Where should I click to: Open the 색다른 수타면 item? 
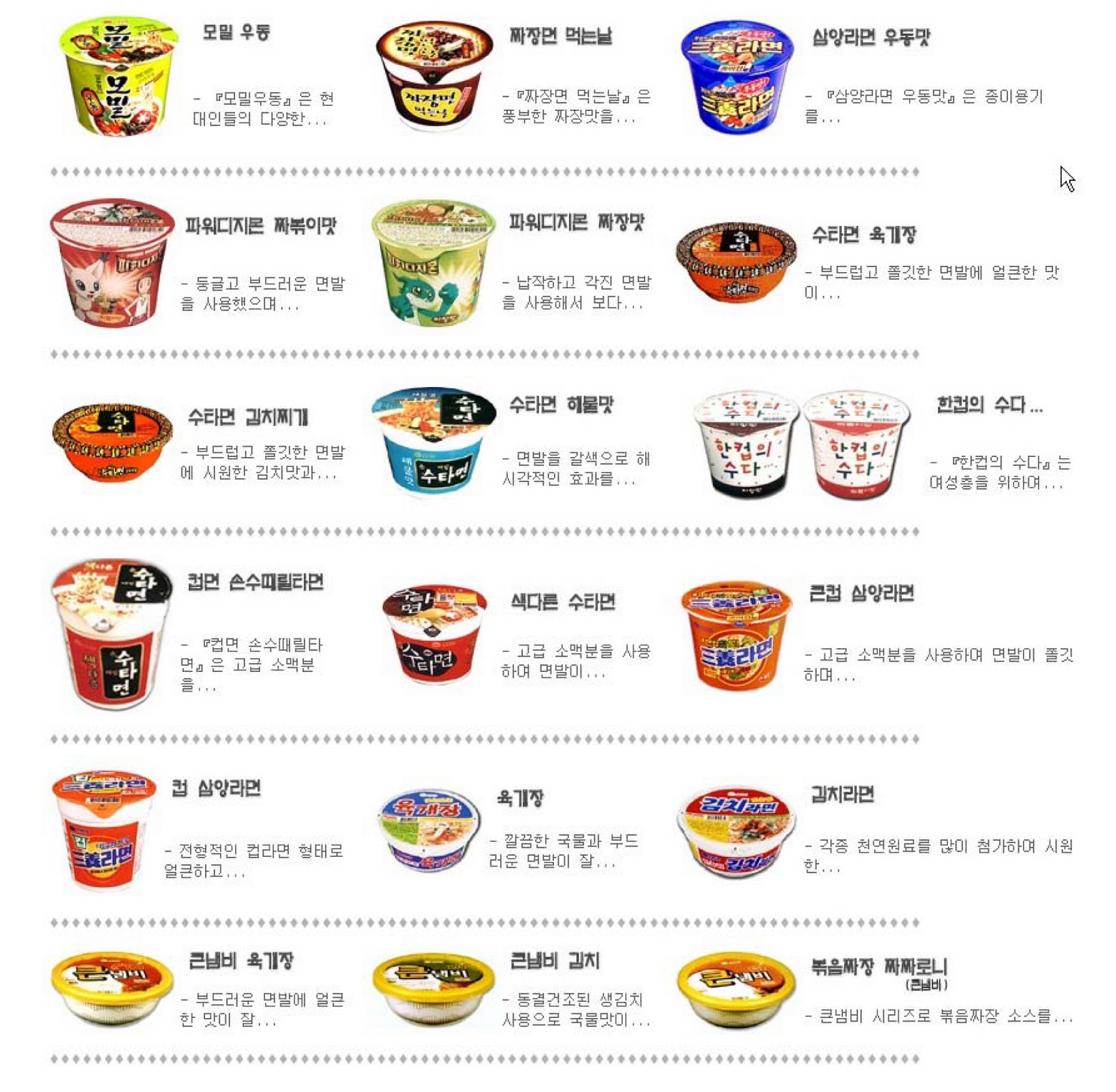tap(562, 601)
